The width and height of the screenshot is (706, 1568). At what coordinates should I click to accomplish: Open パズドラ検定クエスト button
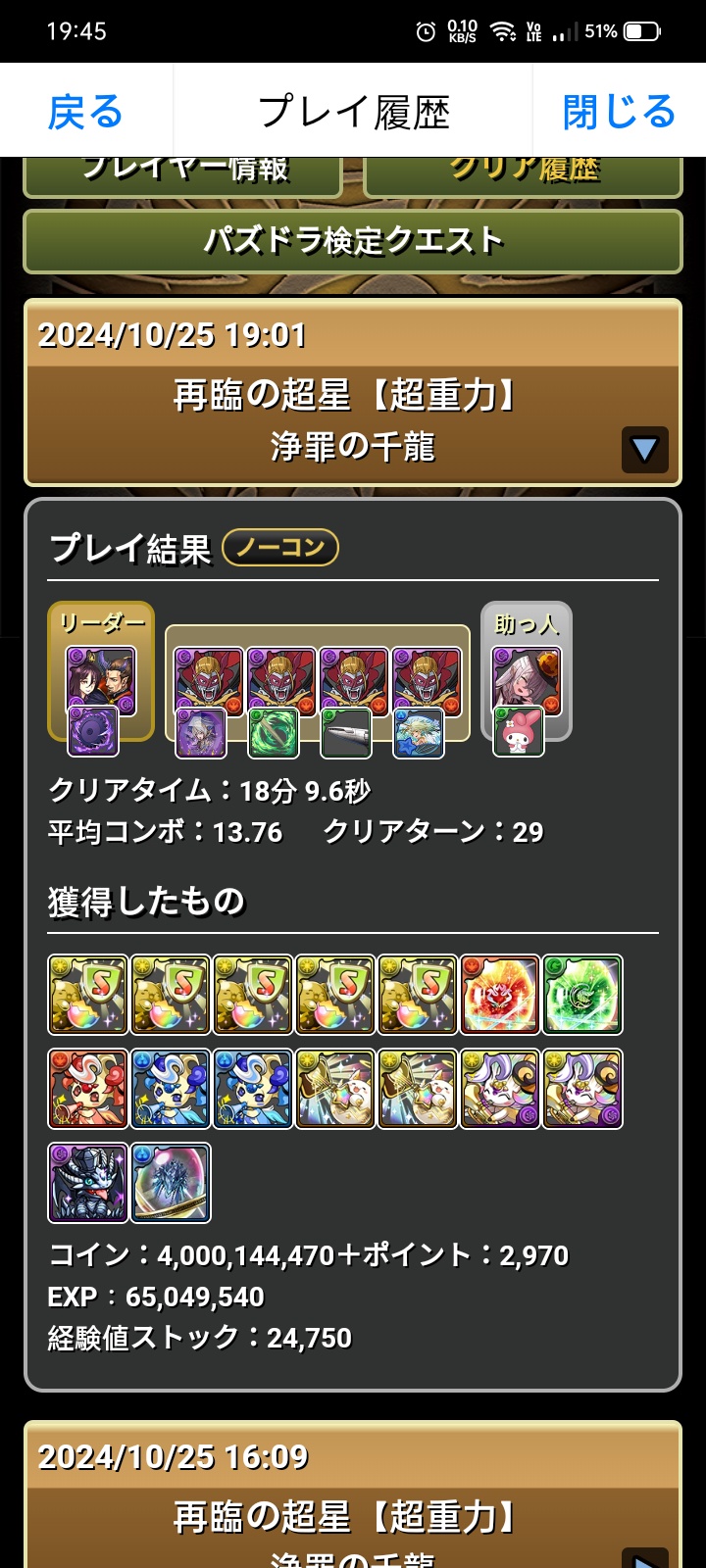pos(352,241)
